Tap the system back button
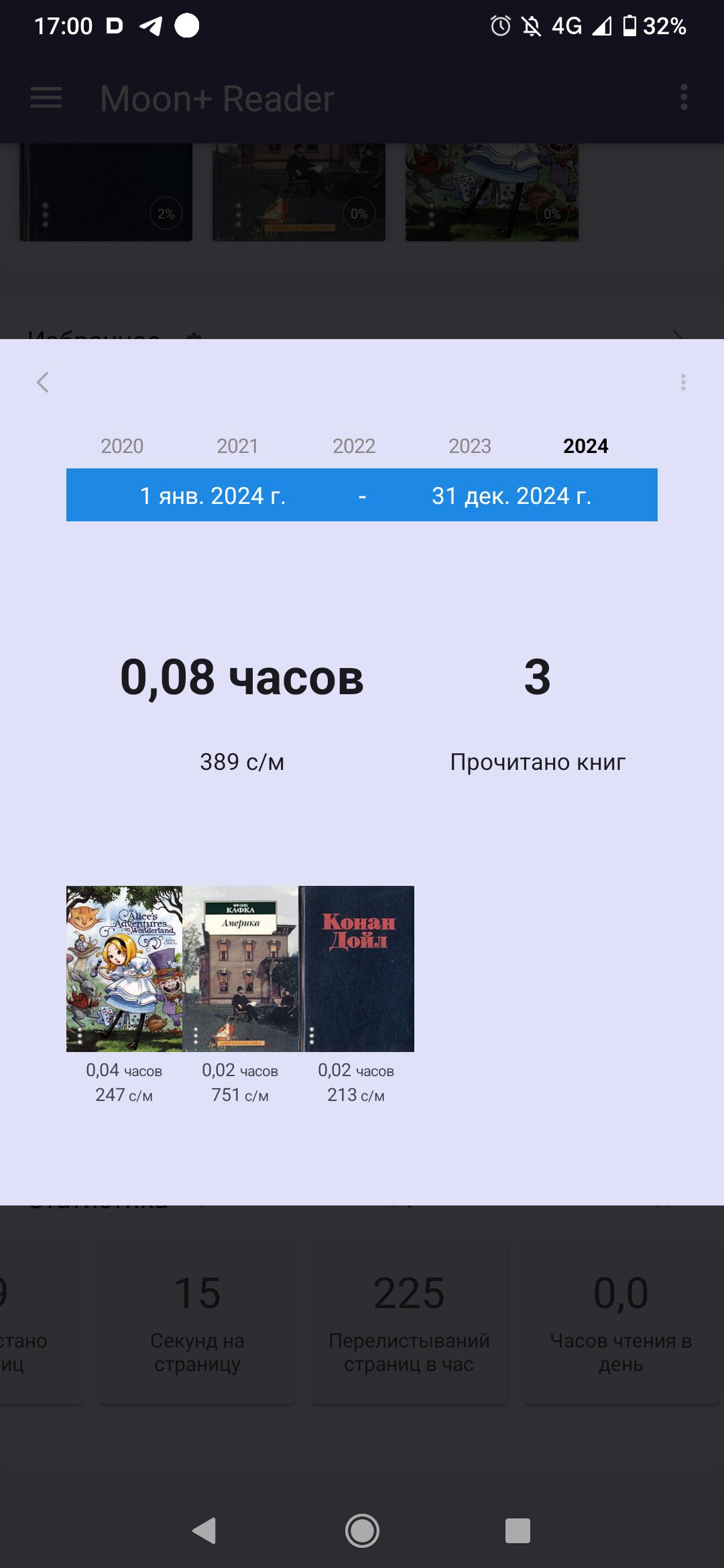724x1568 pixels. tap(204, 1530)
